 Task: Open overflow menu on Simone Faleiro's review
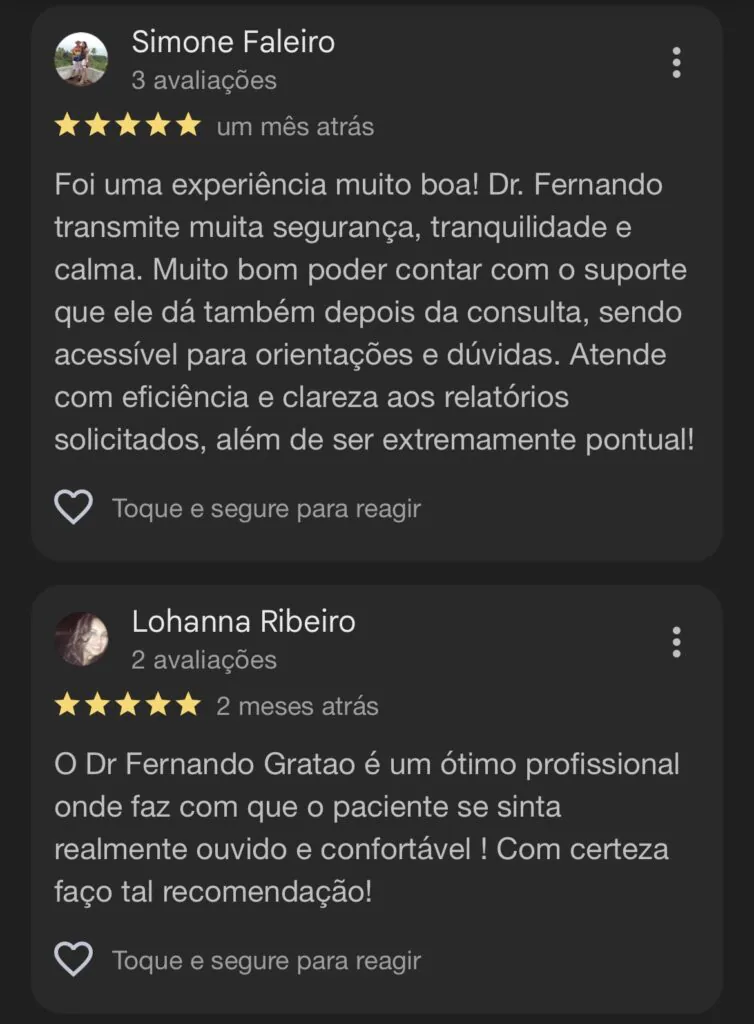(677, 62)
